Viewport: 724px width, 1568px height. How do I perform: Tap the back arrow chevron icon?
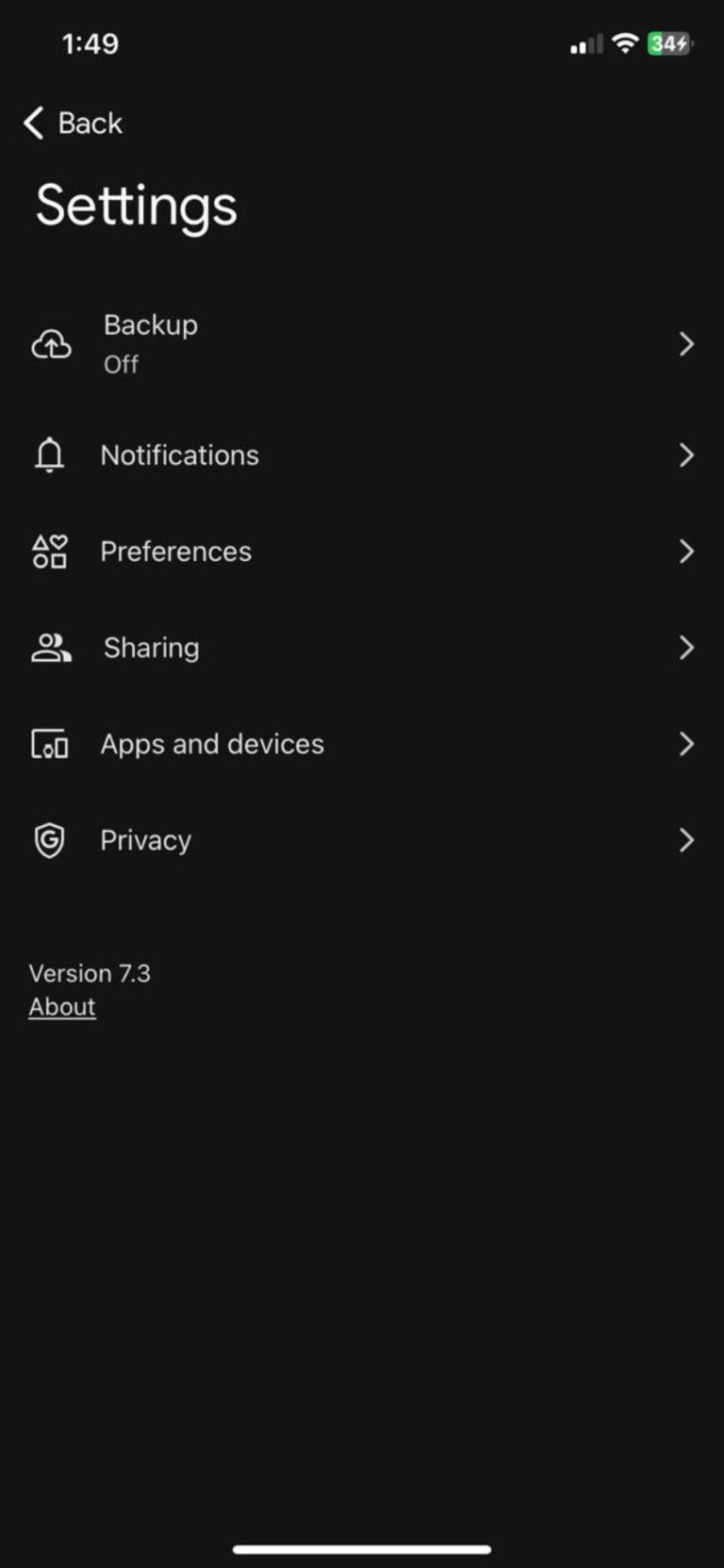pos(32,123)
